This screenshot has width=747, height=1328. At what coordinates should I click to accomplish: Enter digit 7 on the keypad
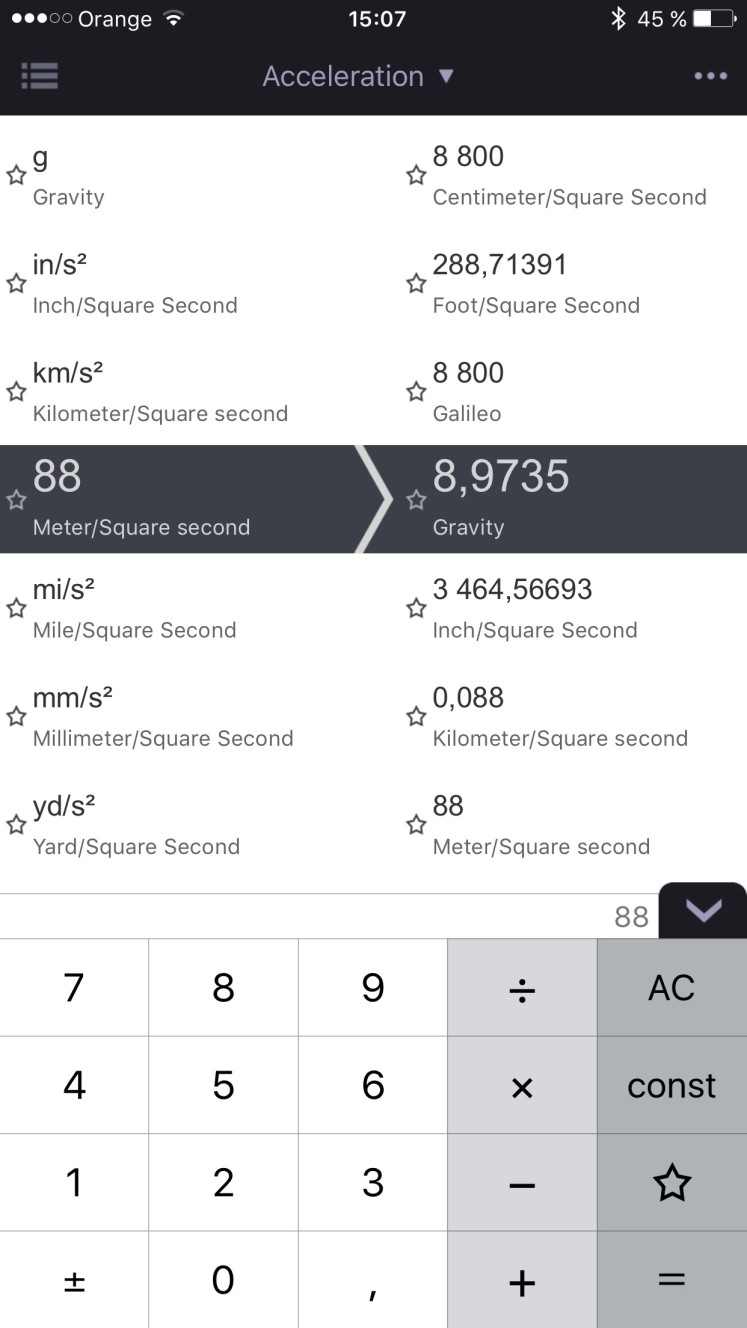(74, 988)
